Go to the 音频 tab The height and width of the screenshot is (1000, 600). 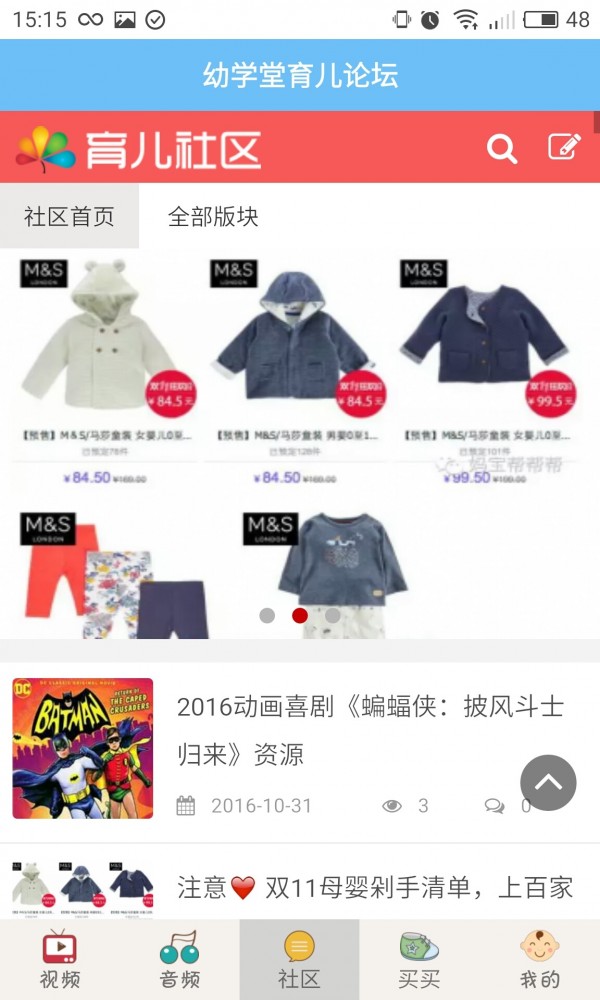[x=180, y=960]
